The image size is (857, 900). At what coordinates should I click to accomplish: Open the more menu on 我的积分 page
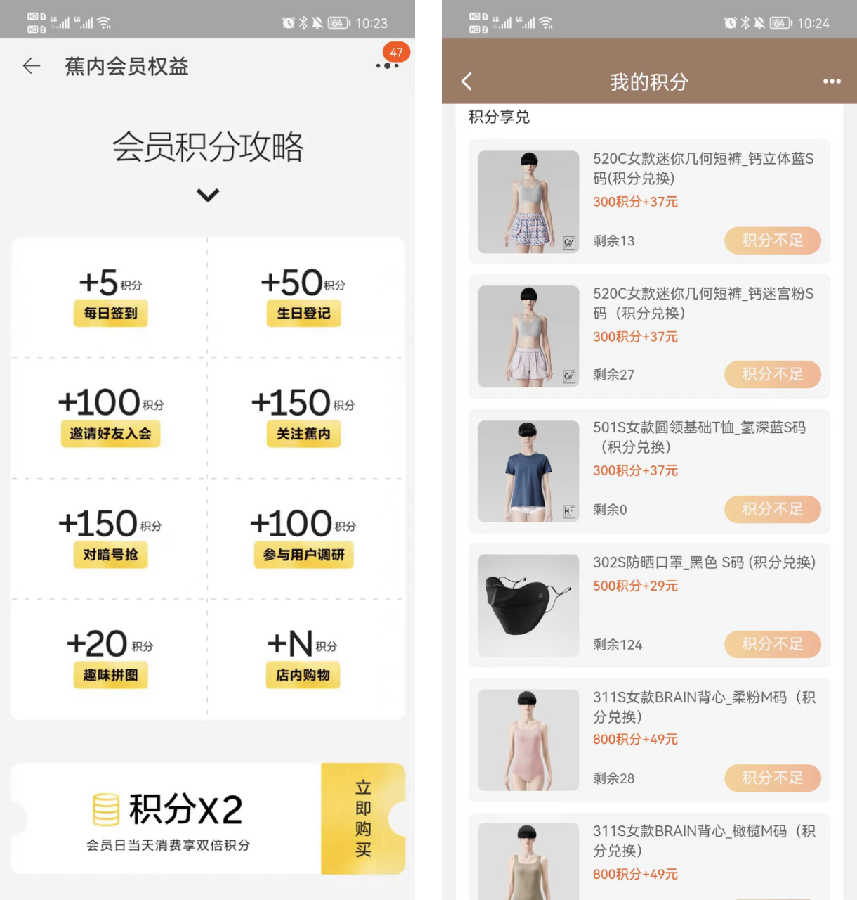pos(833,79)
